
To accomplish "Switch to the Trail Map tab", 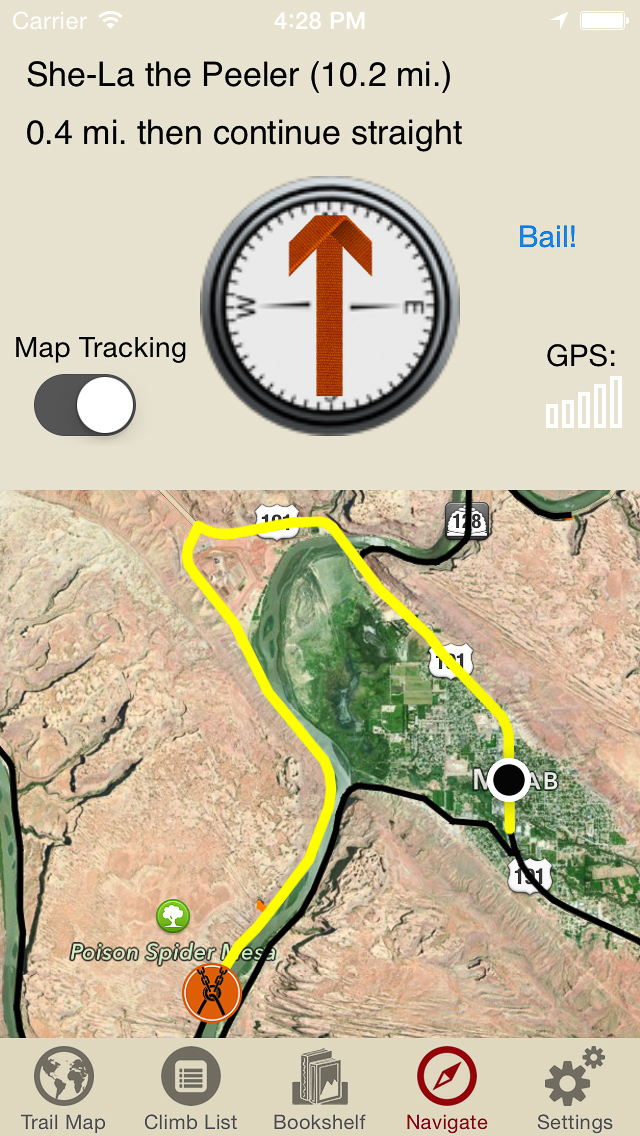I will coord(64,1088).
